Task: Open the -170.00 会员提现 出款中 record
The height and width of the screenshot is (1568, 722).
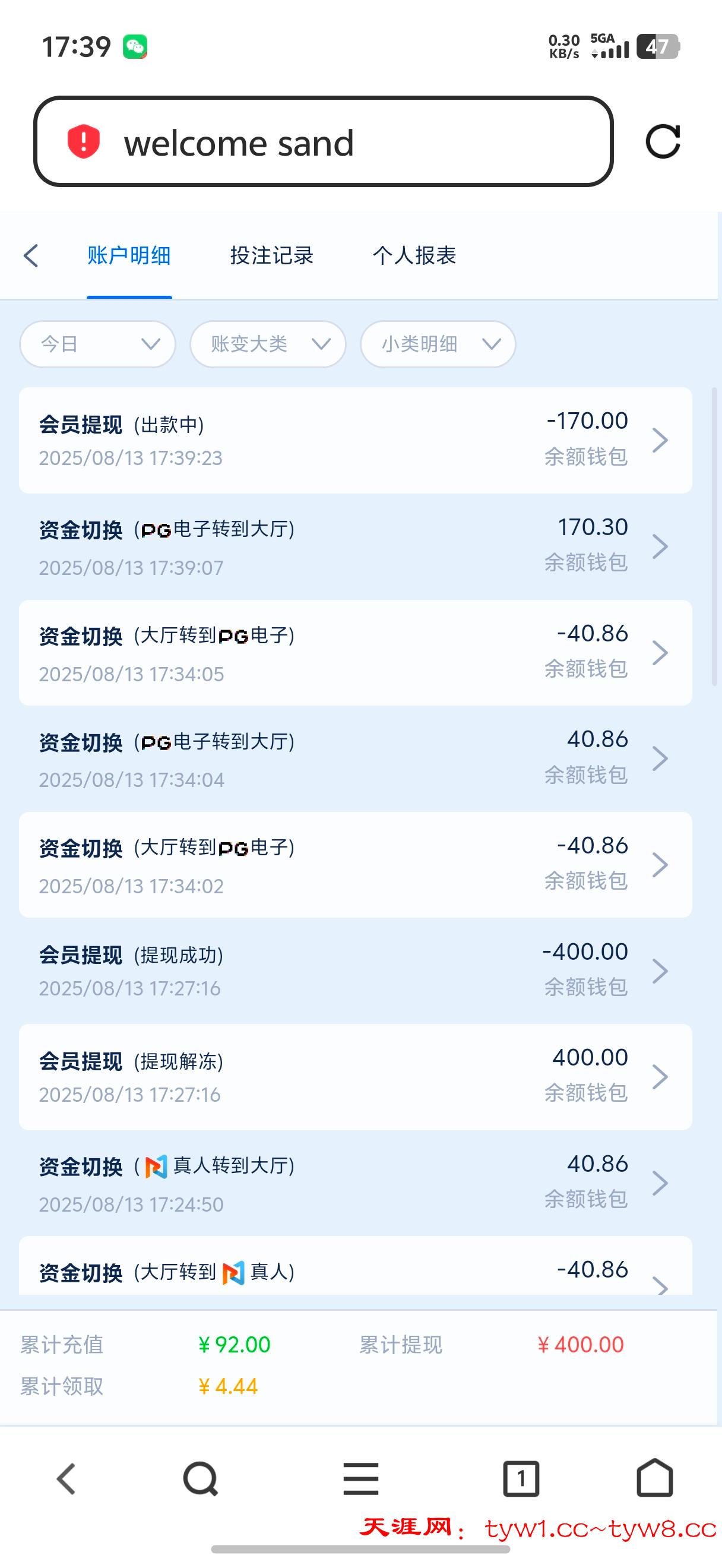Action: pyautogui.click(x=355, y=440)
